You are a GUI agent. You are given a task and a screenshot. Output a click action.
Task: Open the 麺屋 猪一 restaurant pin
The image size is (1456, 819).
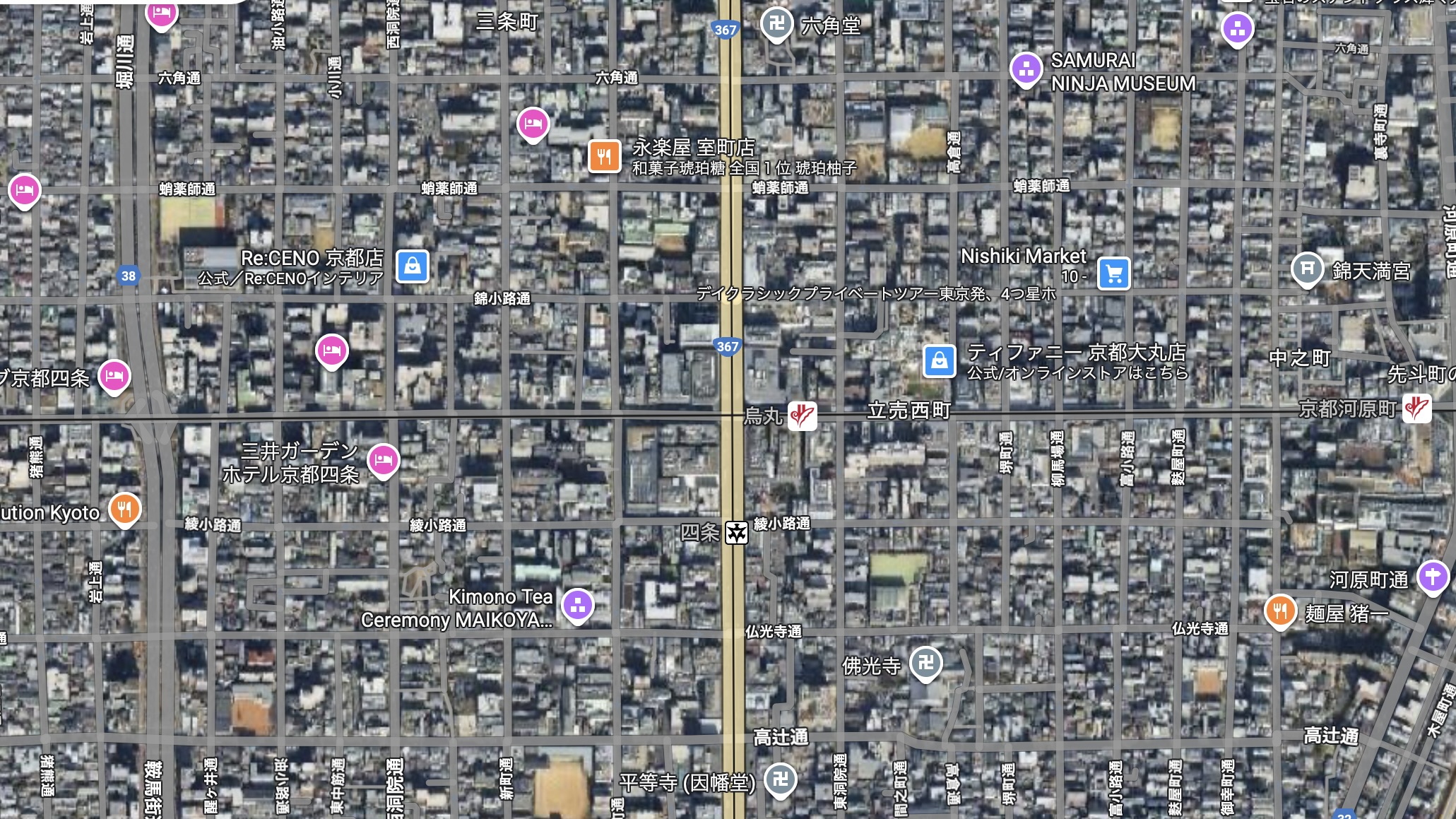point(1280,611)
